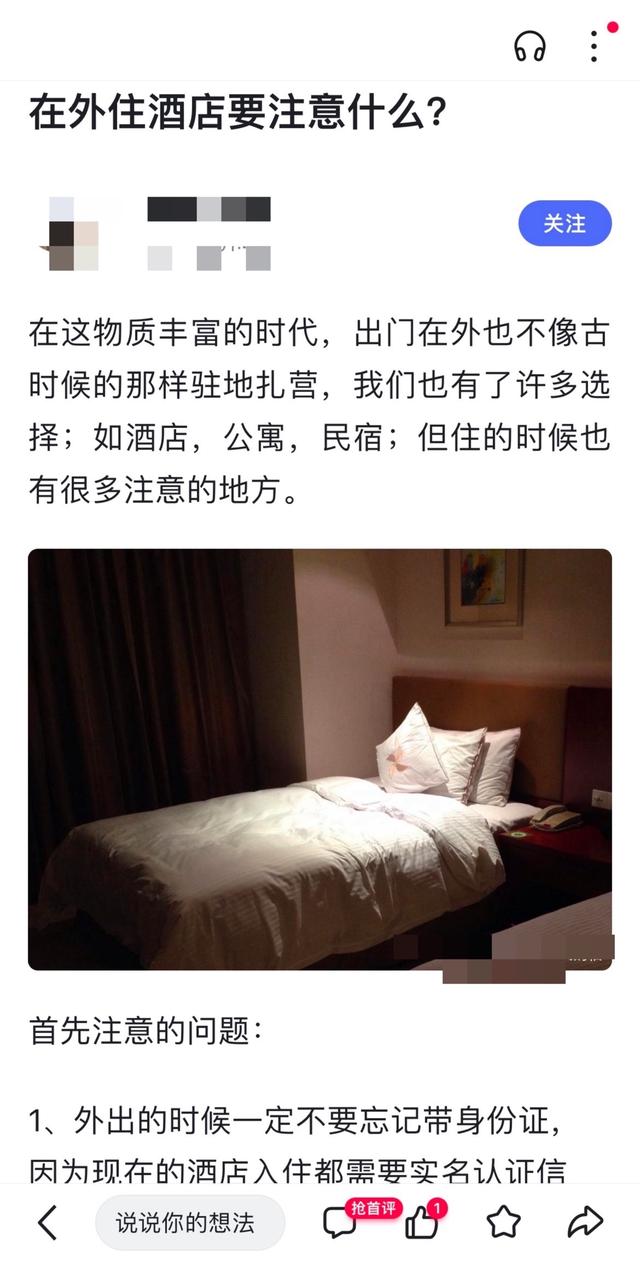Tap the headphone listen icon
Image resolution: width=640 pixels, height=1282 pixels.
530,46
